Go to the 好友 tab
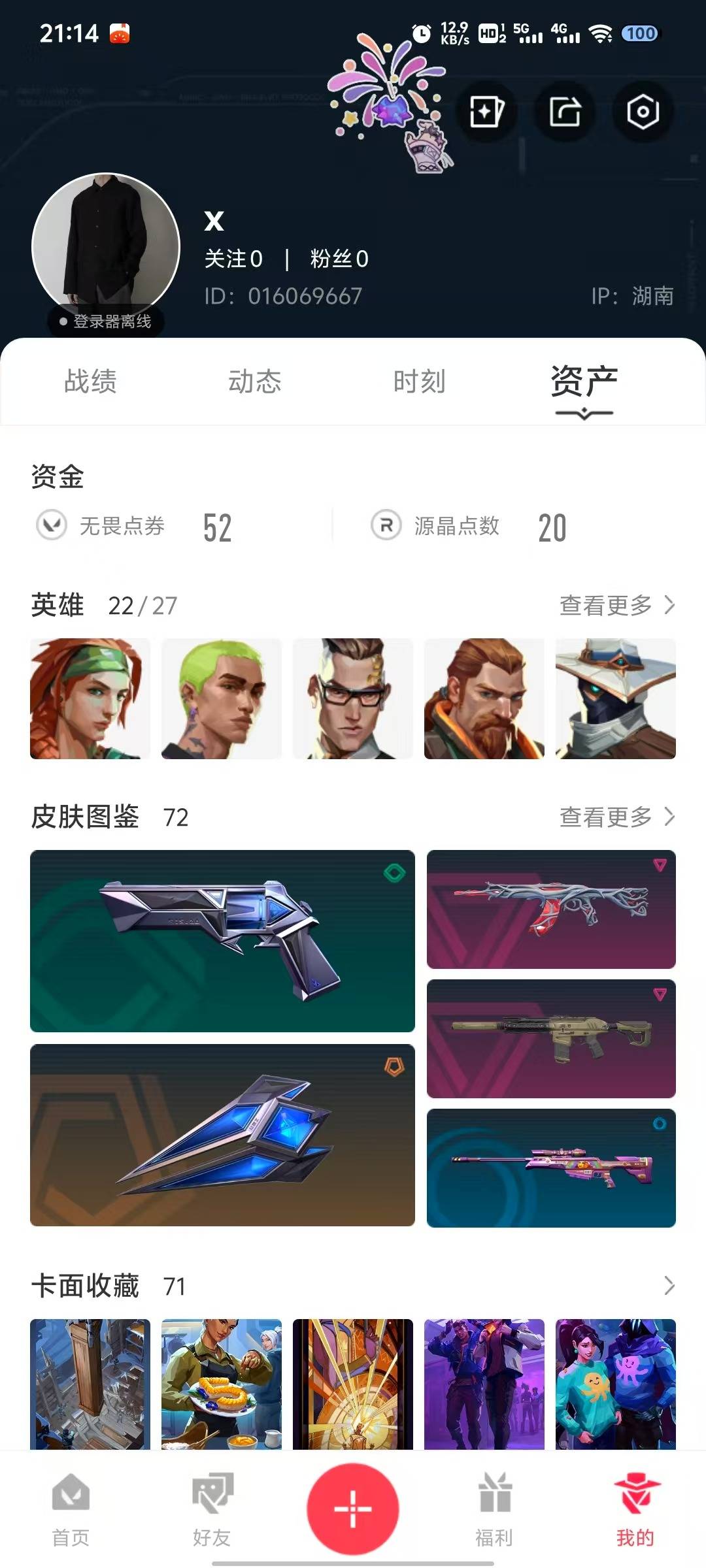This screenshot has width=706, height=1568. (x=212, y=1509)
